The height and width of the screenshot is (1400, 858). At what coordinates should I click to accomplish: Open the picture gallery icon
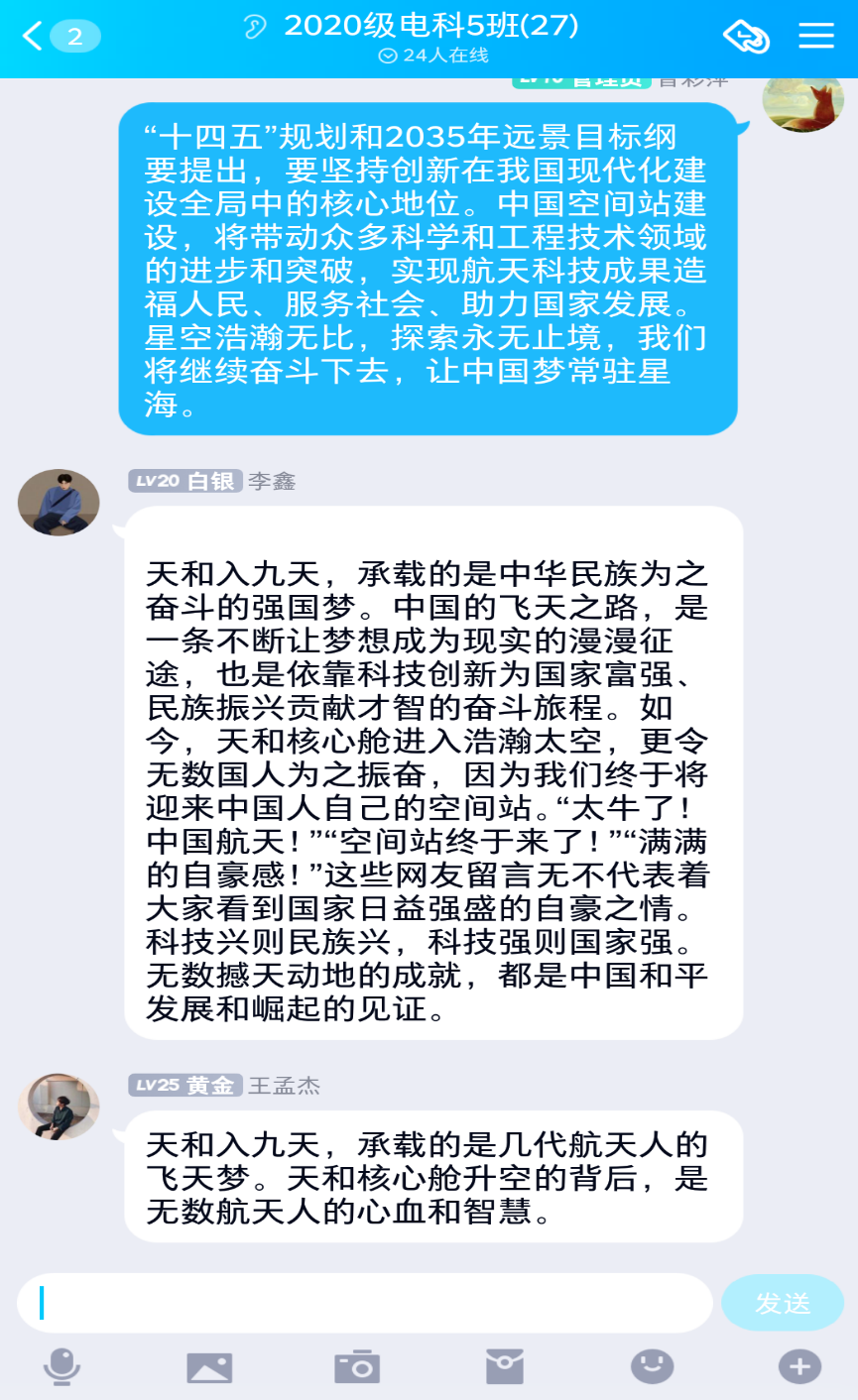[x=209, y=1367]
